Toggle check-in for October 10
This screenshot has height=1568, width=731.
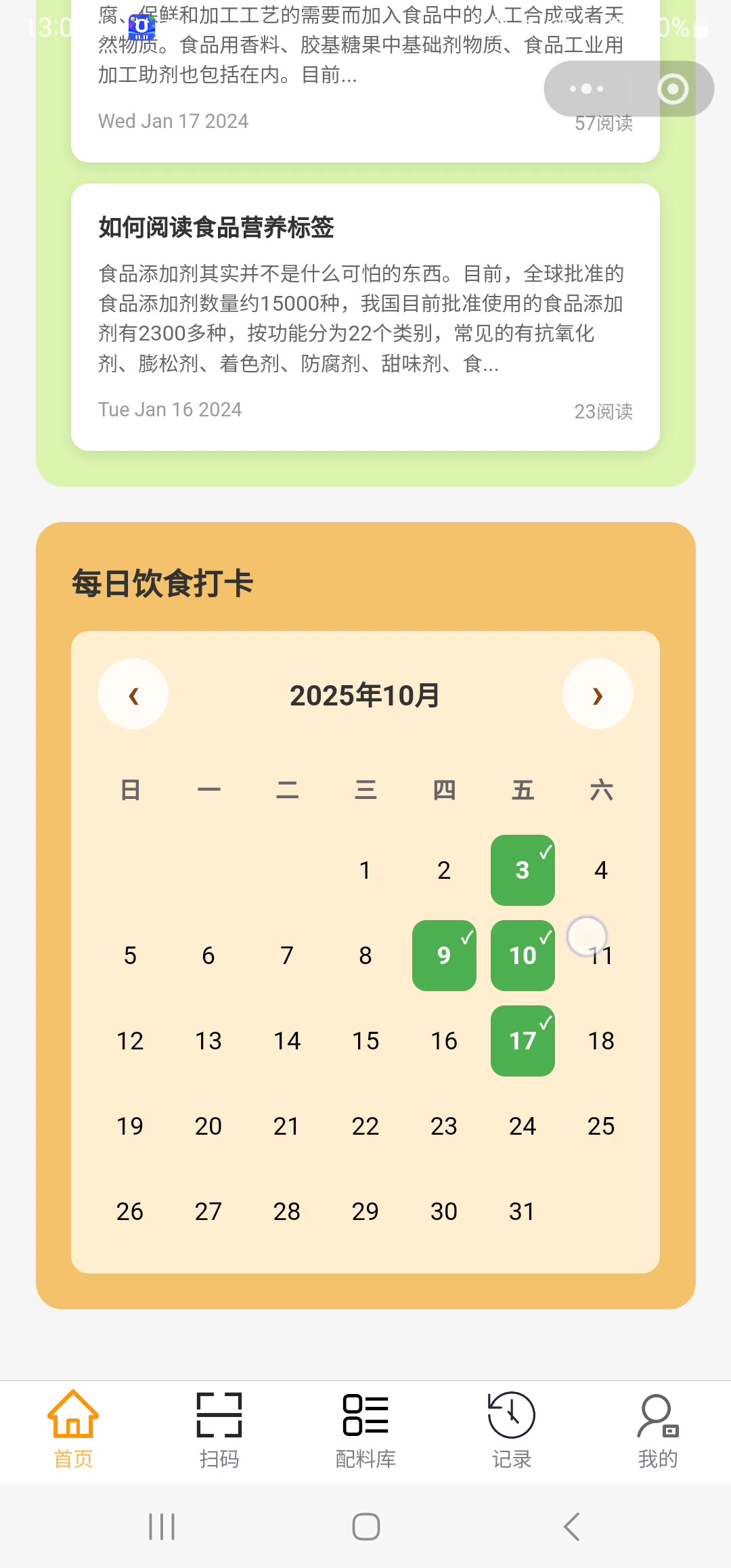tap(522, 955)
